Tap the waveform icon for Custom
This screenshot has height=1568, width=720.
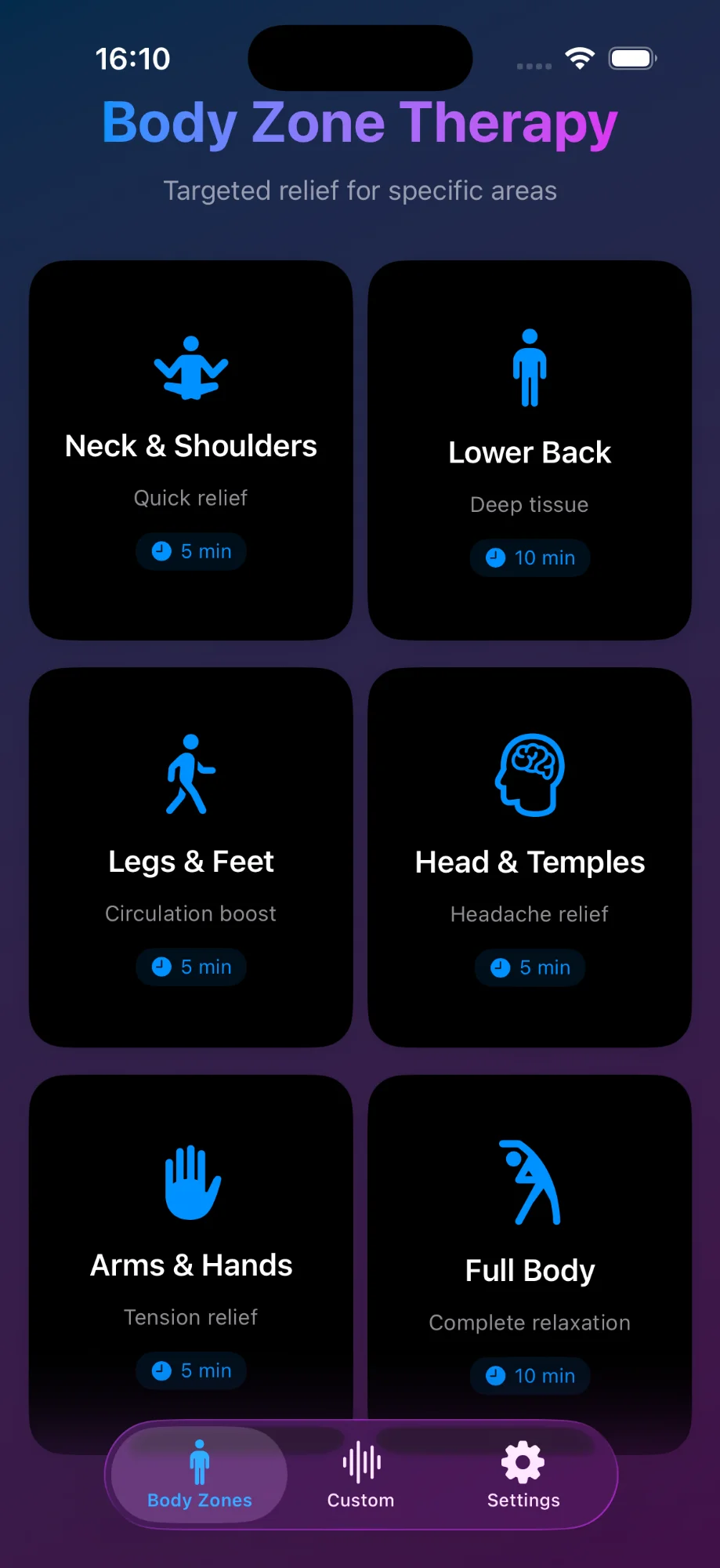pyautogui.click(x=360, y=1460)
